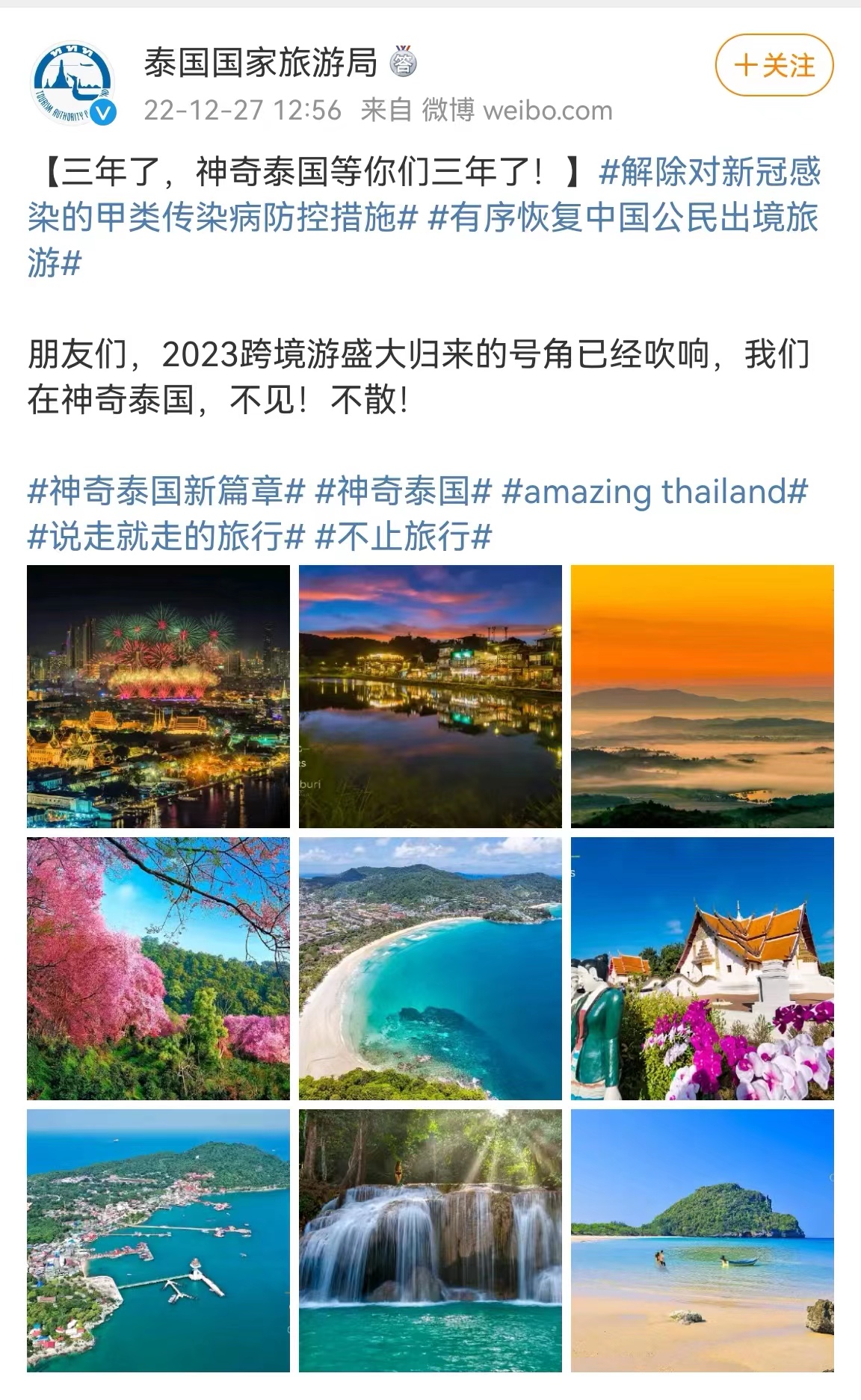Open hashtag #说走就走的旅行#

167,537
